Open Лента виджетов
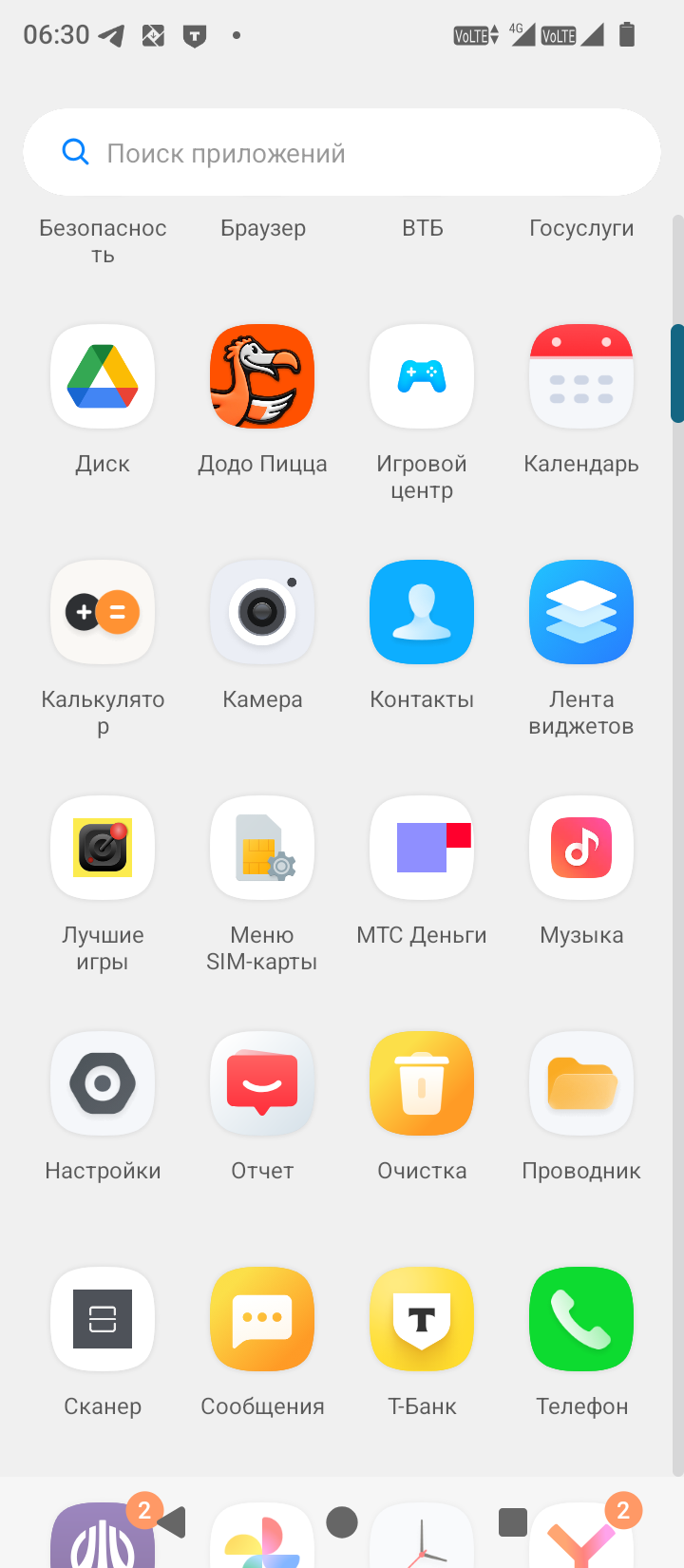 click(x=581, y=612)
